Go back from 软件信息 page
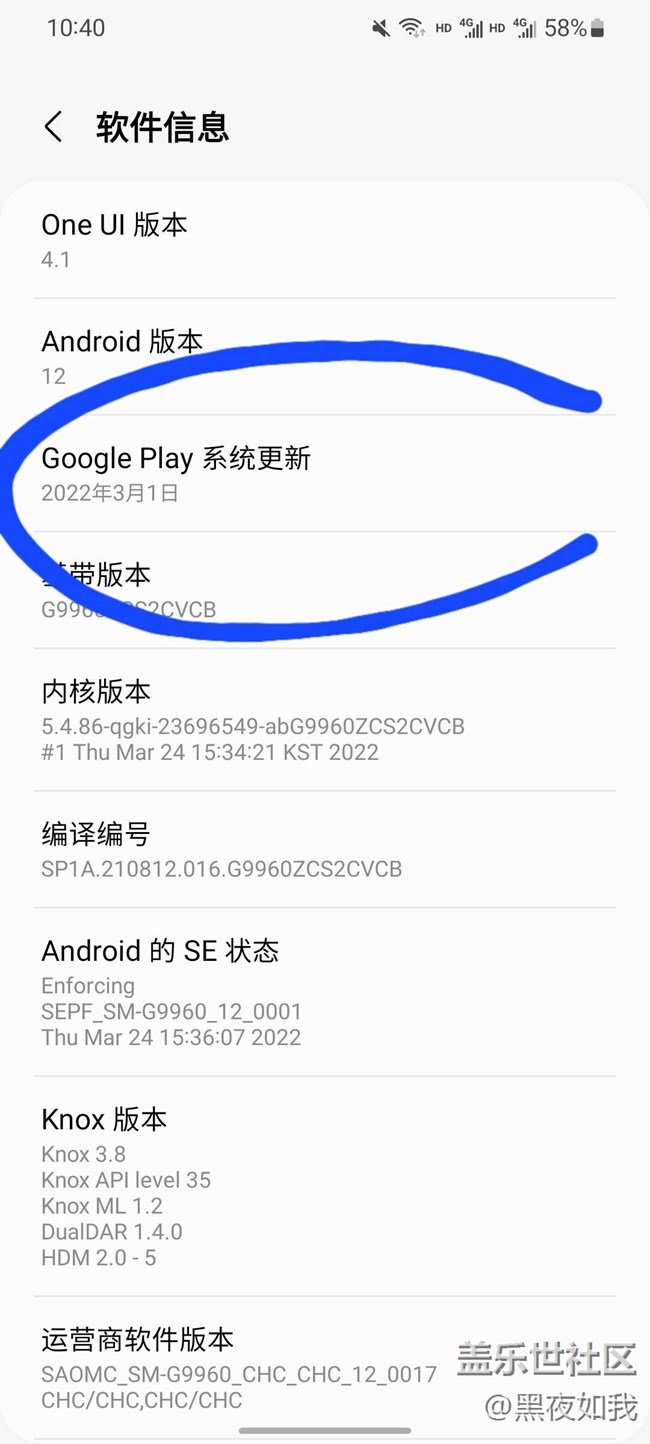Image resolution: width=650 pixels, height=1444 pixels. (x=53, y=127)
